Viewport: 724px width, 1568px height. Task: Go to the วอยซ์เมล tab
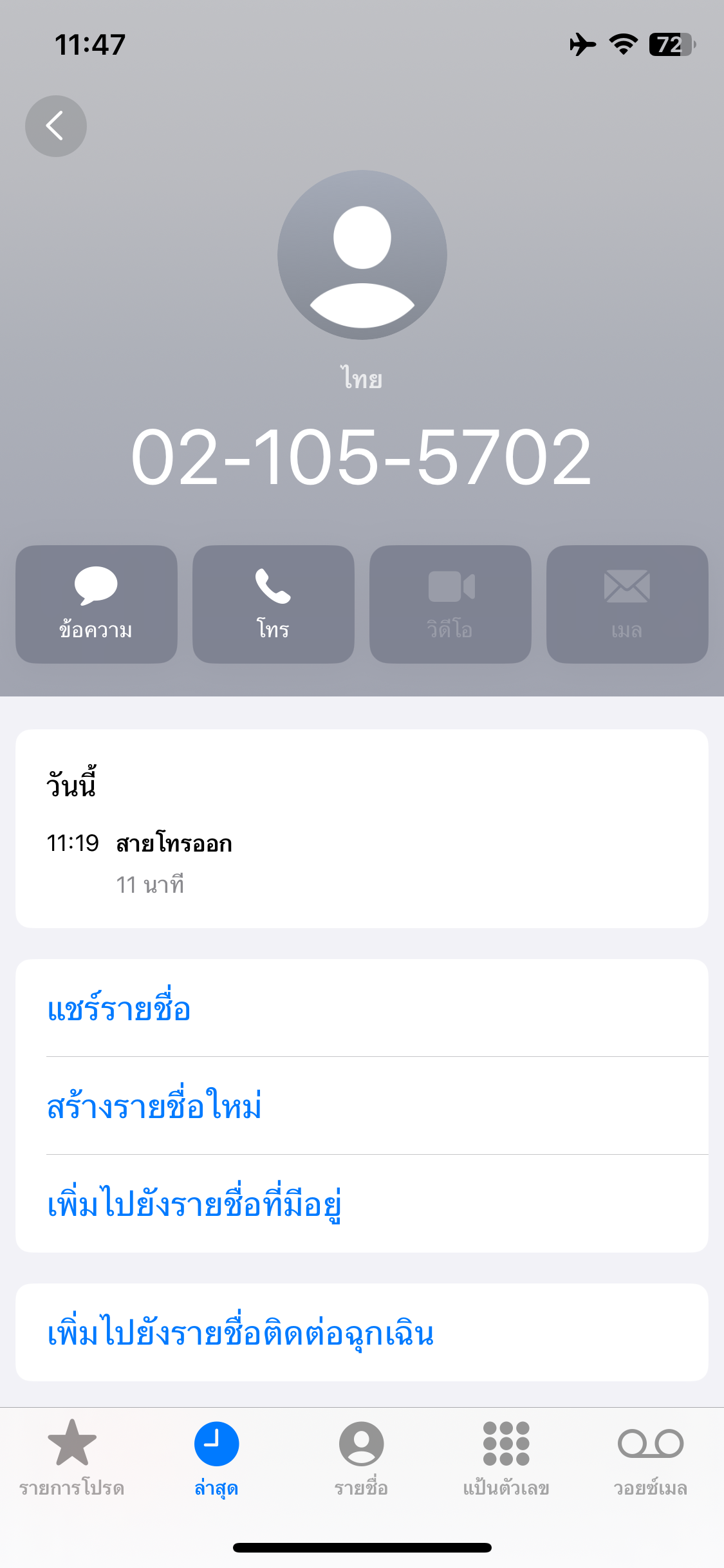point(651,1459)
